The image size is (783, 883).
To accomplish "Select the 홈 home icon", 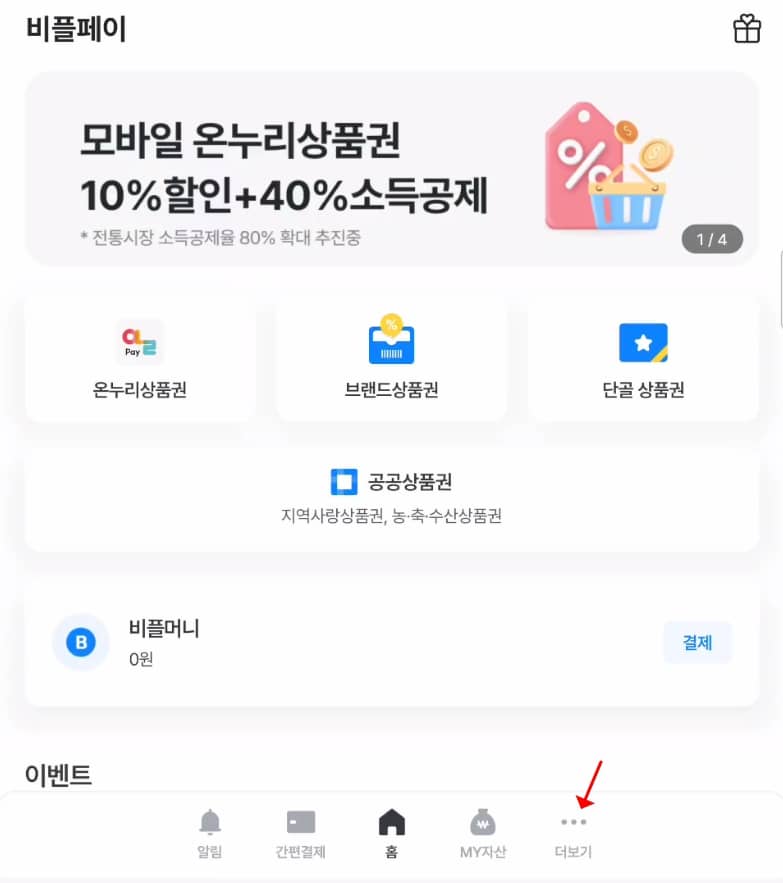I will 391,820.
